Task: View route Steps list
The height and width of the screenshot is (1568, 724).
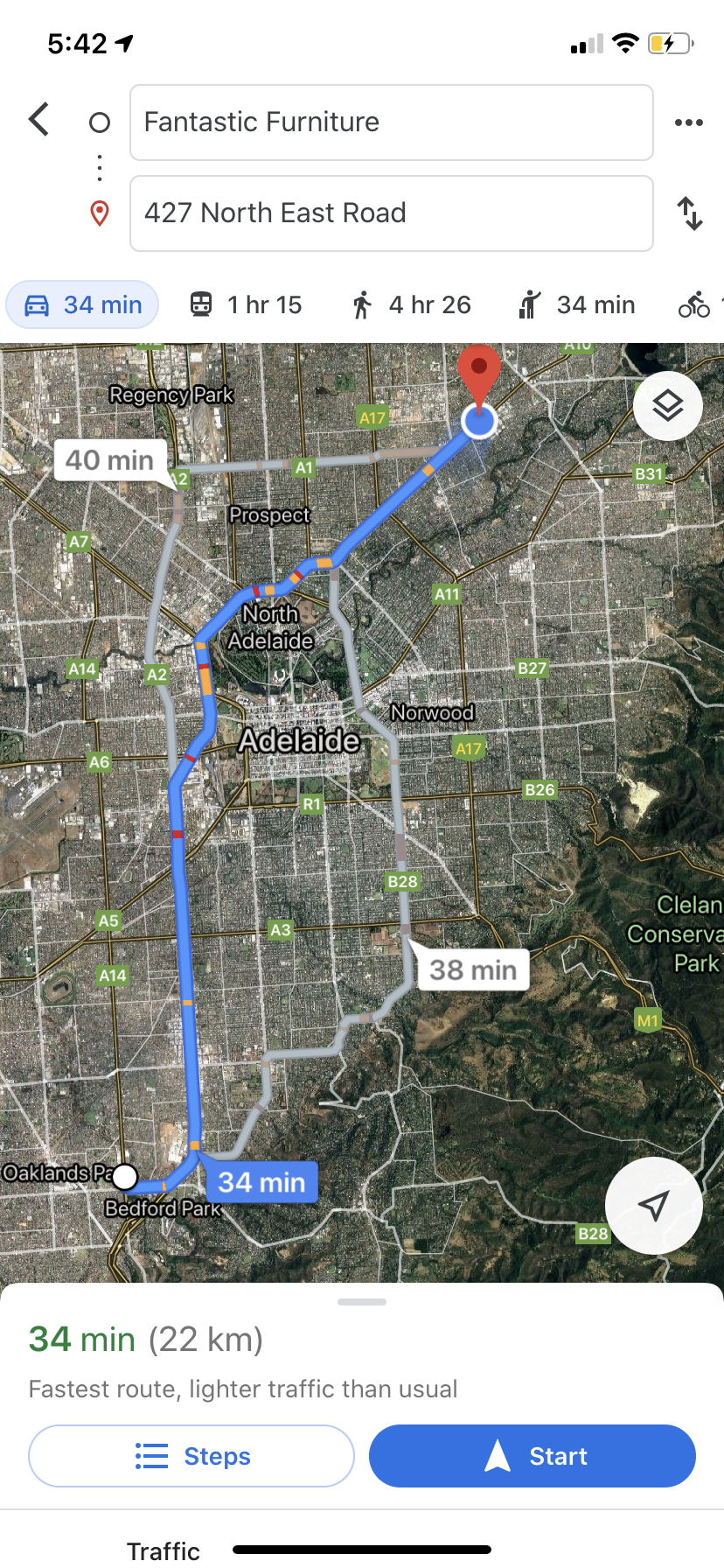Action: 191,1456
